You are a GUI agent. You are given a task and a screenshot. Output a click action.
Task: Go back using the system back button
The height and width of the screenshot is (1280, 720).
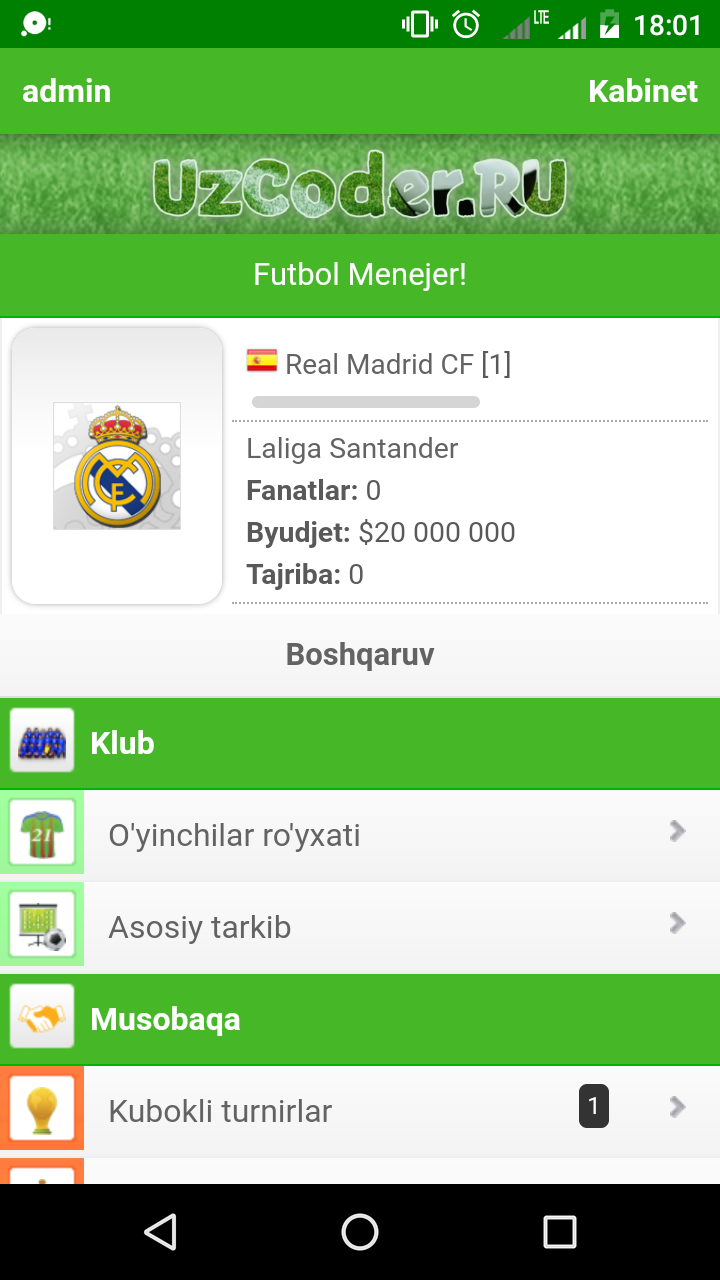(x=160, y=1232)
